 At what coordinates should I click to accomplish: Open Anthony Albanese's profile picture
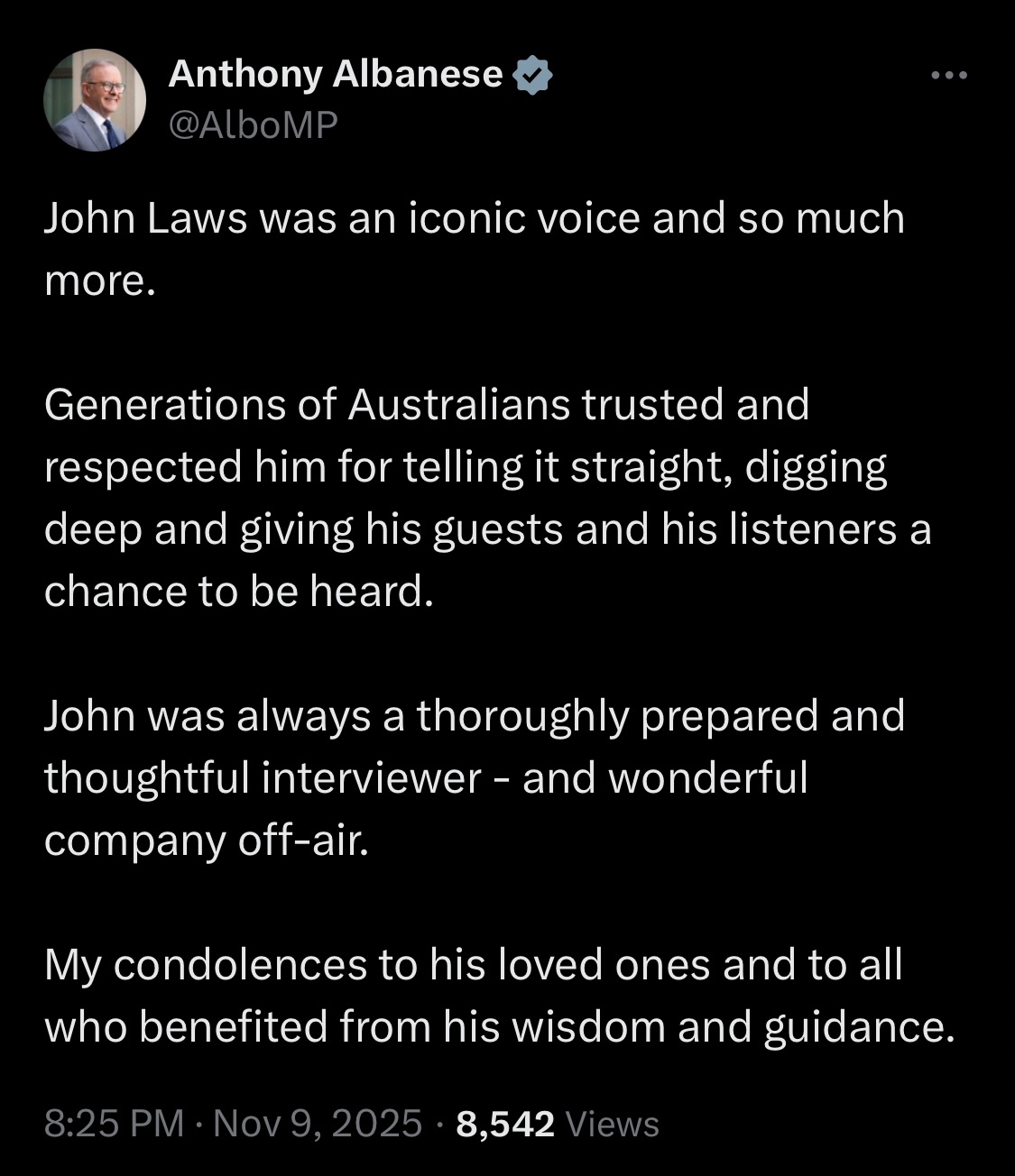pyautogui.click(x=95, y=100)
